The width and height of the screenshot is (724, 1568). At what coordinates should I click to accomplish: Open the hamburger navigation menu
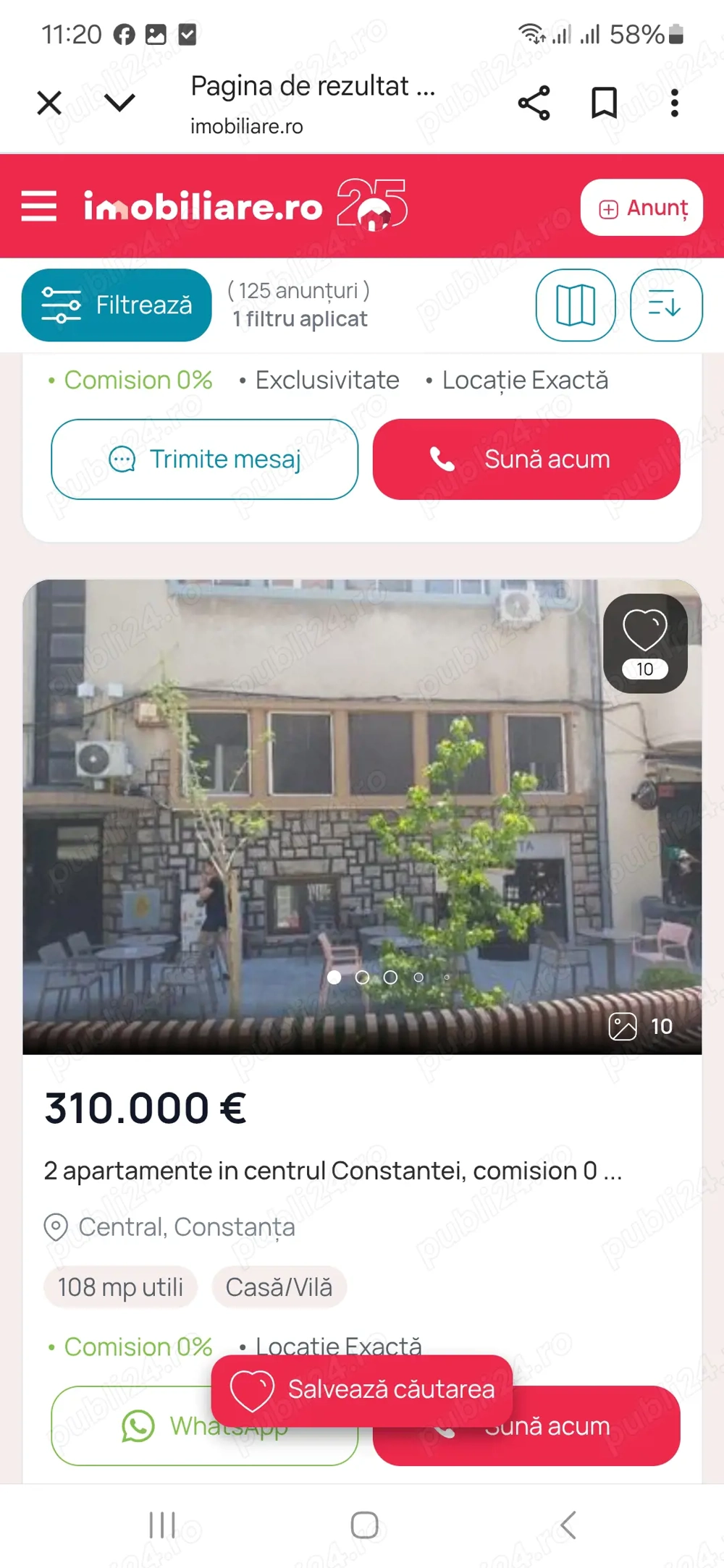(x=39, y=206)
